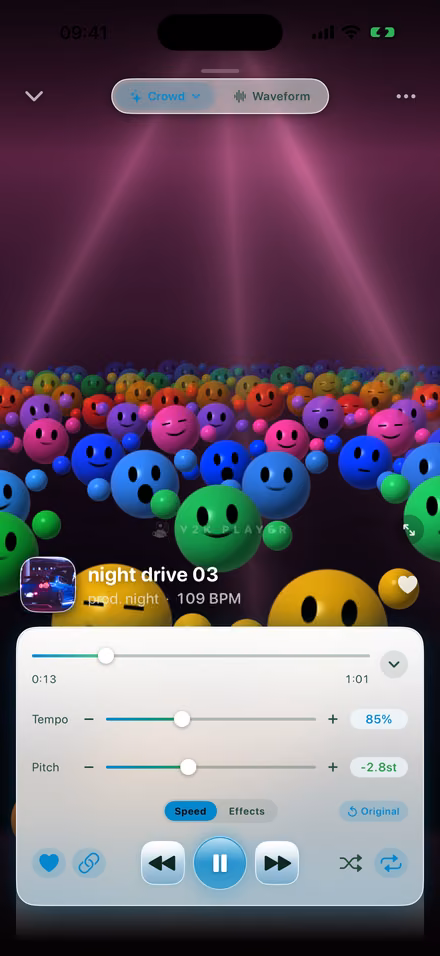The height and width of the screenshot is (956, 440).
Task: Like the track with the white heart
Action: [407, 585]
